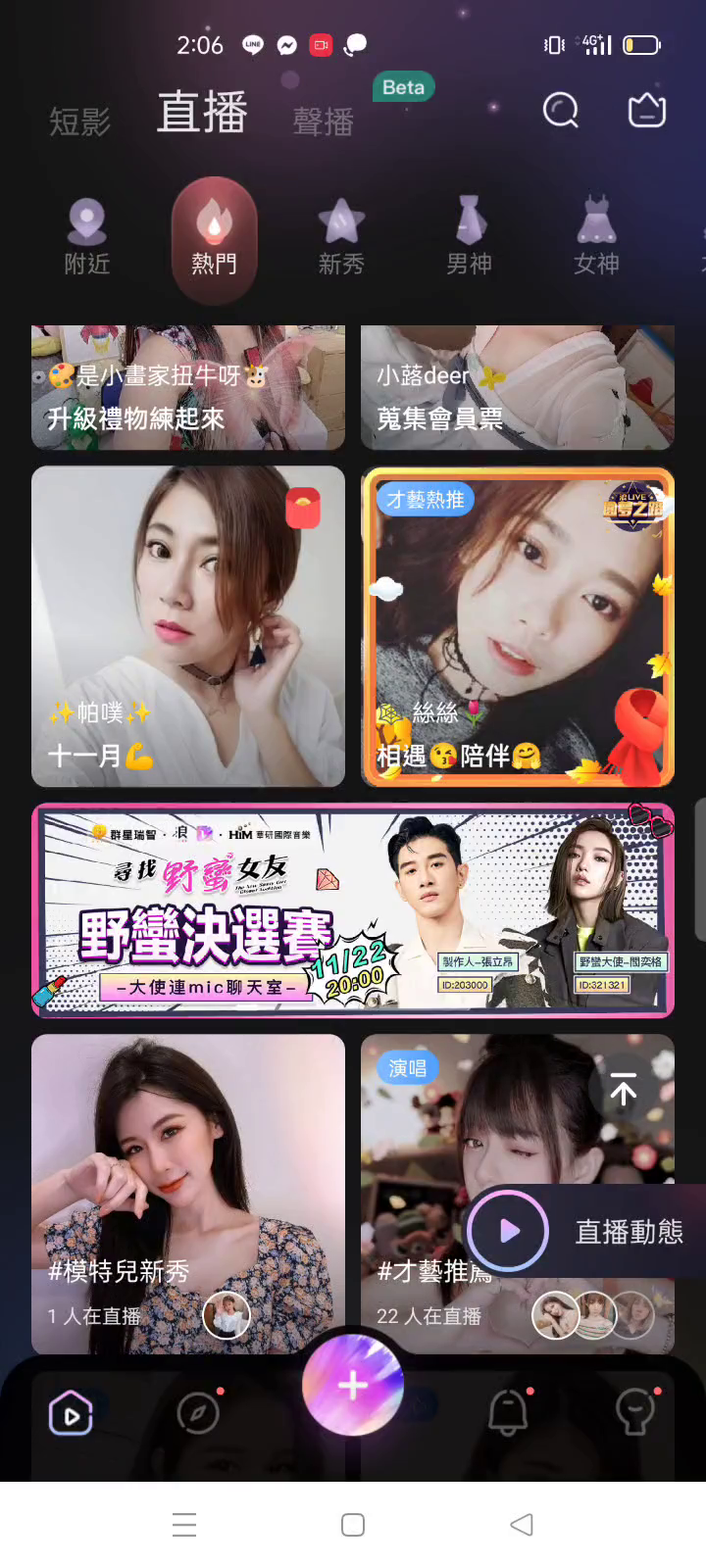Open the 直播動態 floating button
Image resolution: width=706 pixels, height=1568 pixels.
pos(584,1231)
